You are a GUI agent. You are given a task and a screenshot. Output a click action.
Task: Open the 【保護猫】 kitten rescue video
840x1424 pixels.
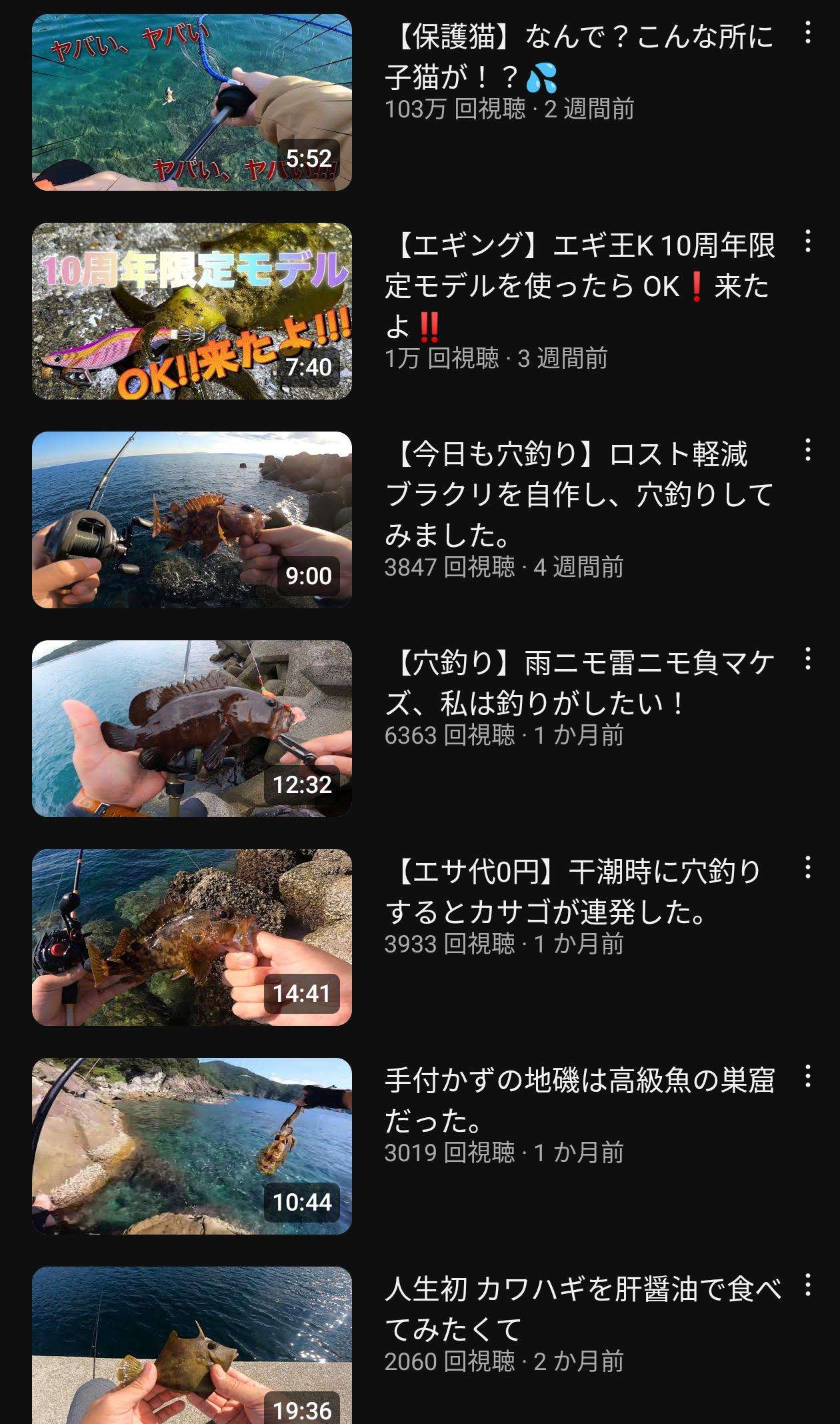pos(192,102)
